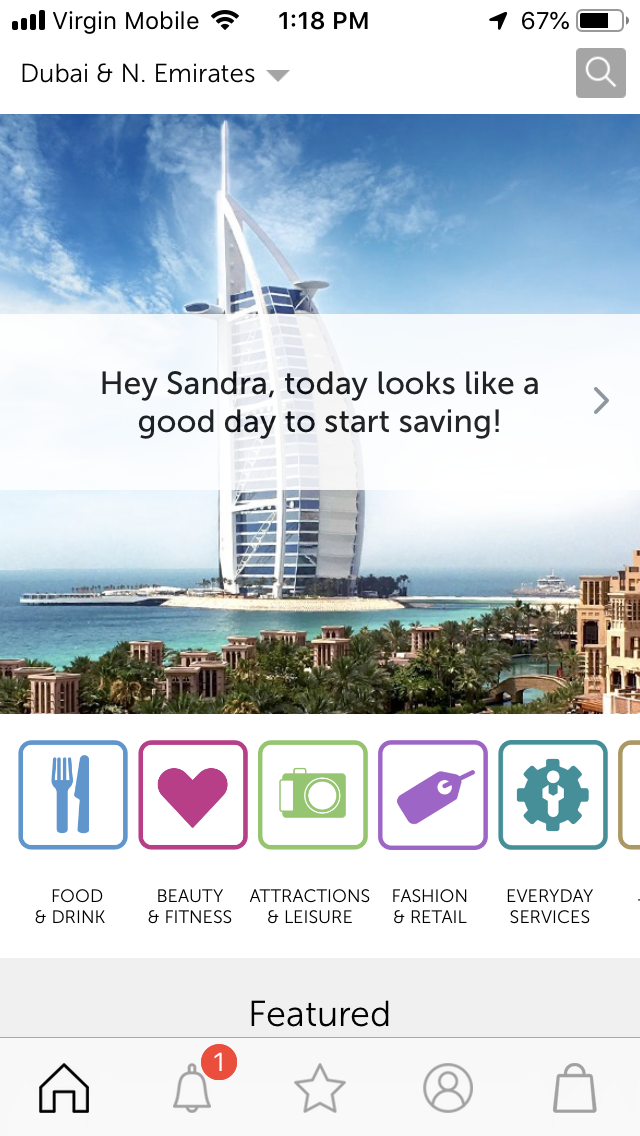
Task: Open the Fashion & Retail category
Action: pos(432,795)
